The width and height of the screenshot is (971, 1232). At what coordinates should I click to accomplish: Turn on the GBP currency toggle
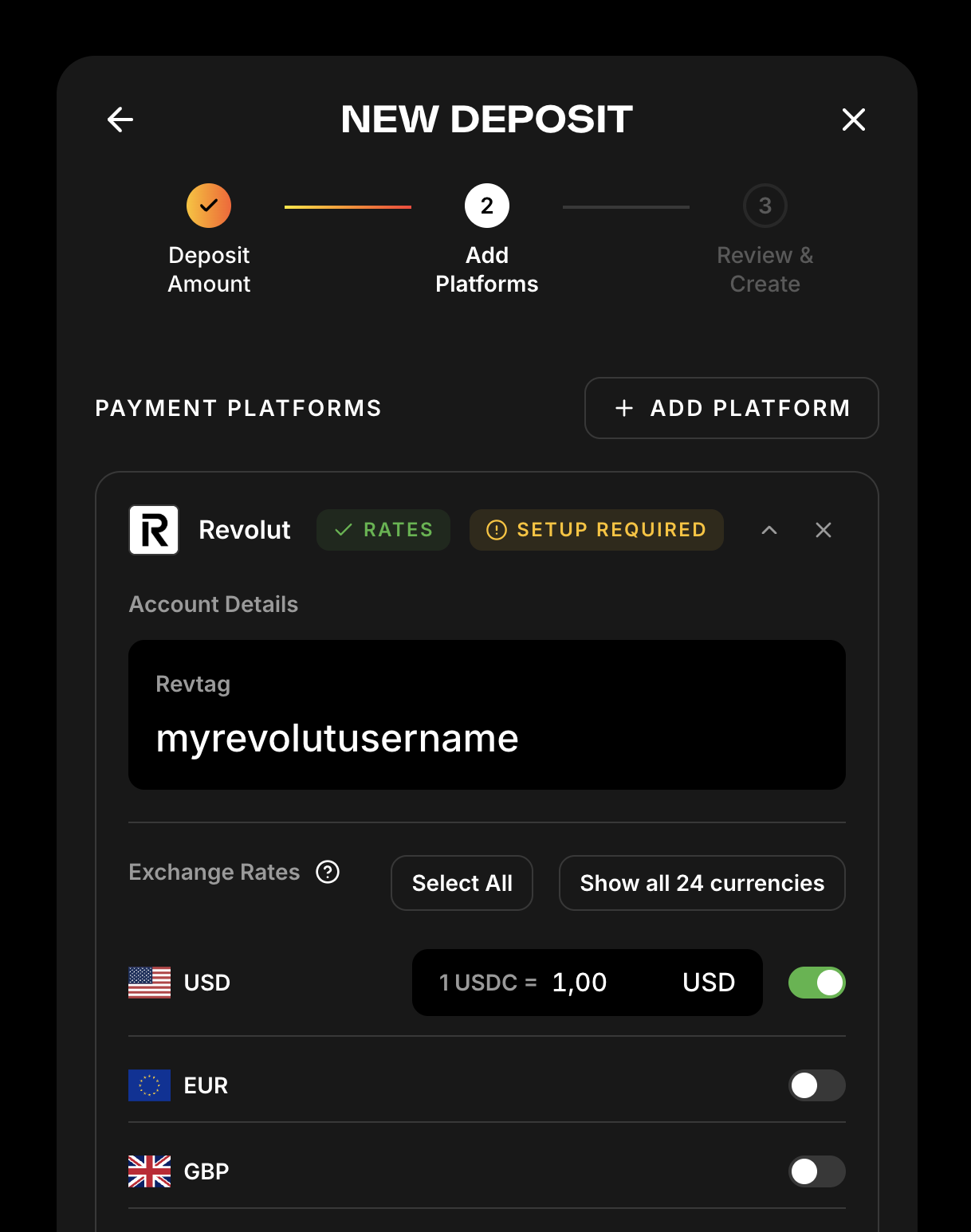pos(816,1171)
